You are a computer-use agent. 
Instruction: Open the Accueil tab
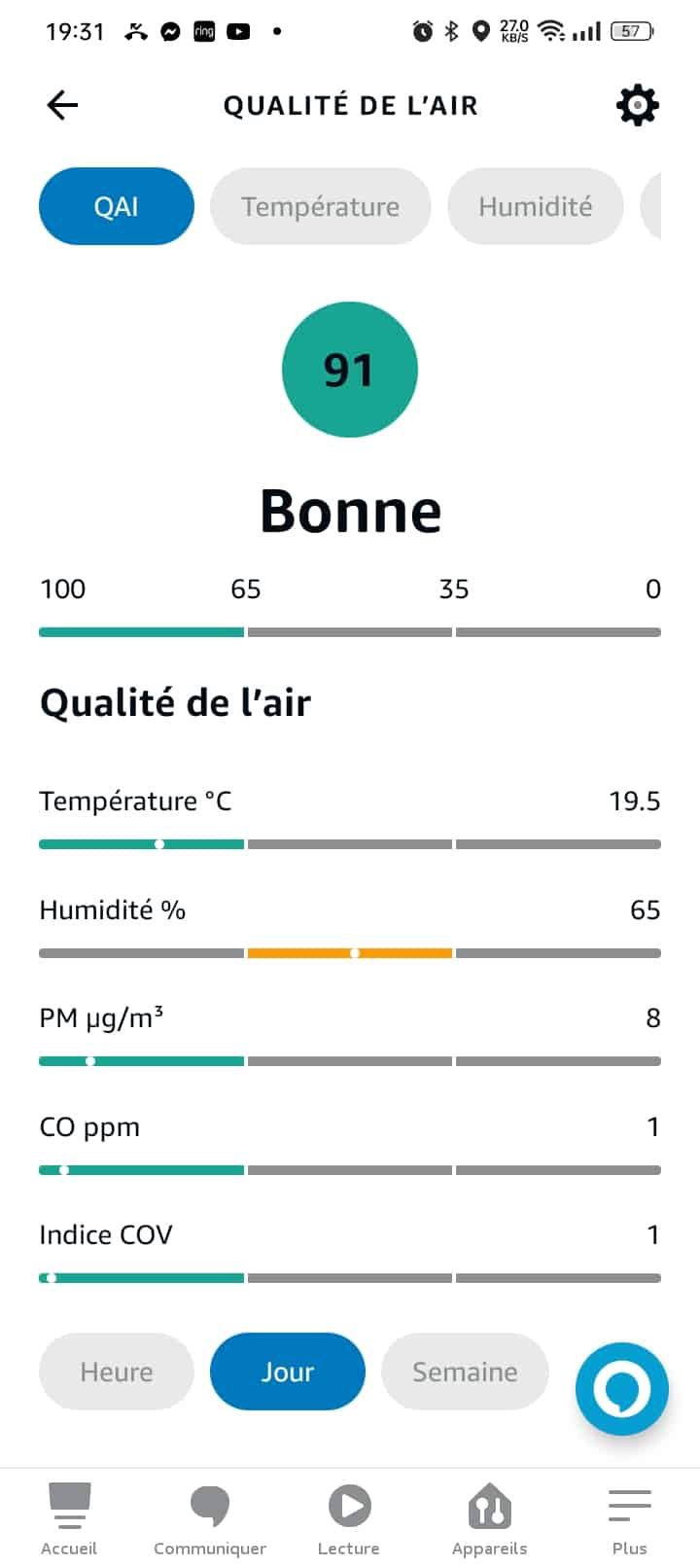click(69, 1519)
